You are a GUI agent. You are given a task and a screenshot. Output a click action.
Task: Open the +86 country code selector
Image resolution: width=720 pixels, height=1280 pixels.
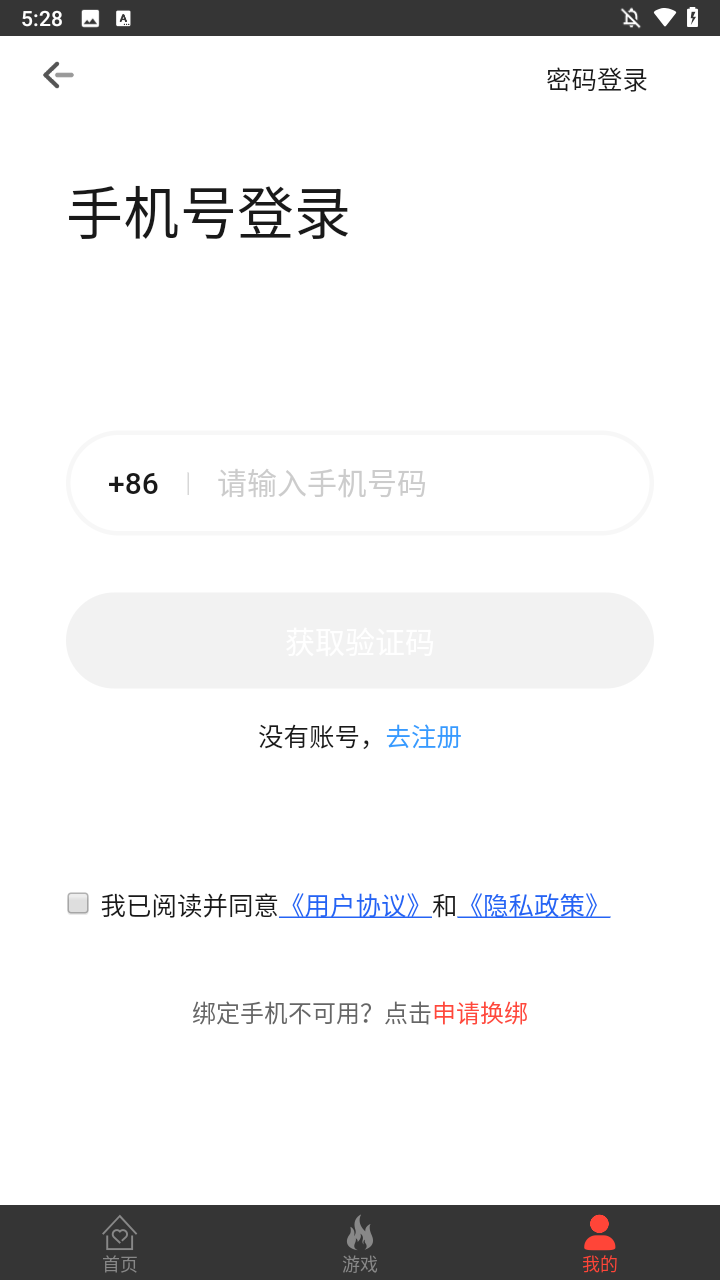point(133,484)
